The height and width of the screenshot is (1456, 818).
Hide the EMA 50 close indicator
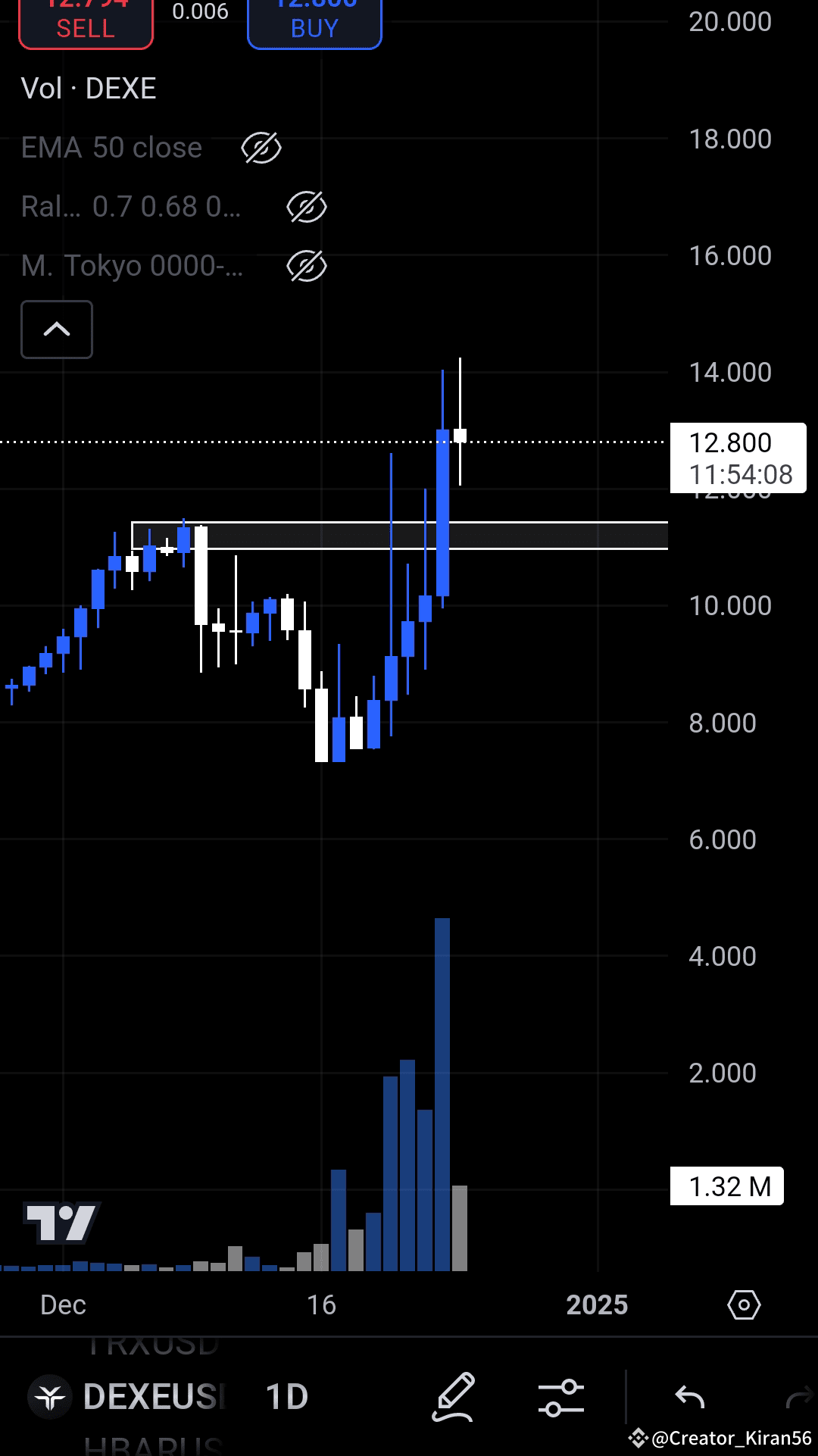(x=261, y=148)
